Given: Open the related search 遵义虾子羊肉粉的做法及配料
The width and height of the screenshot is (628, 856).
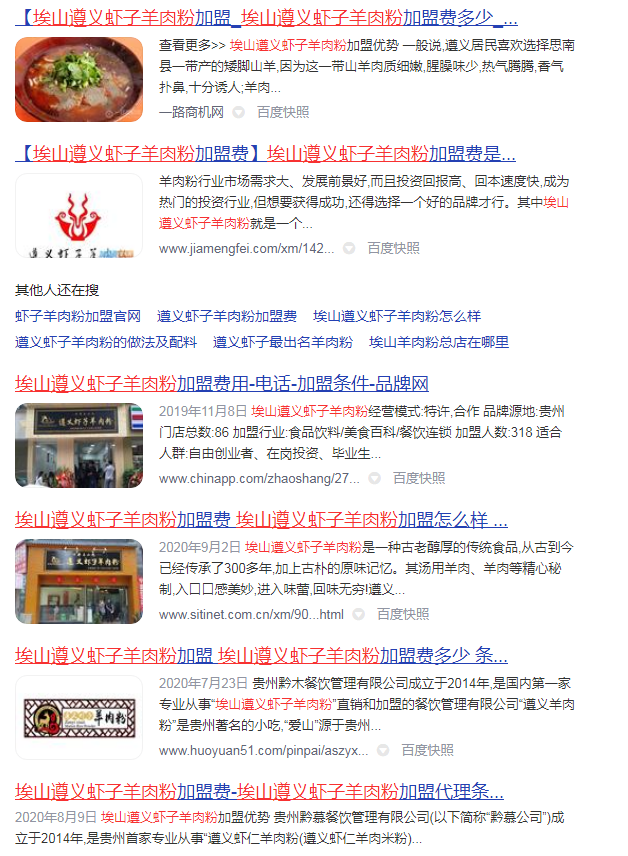Looking at the screenshot, I should click(106, 342).
